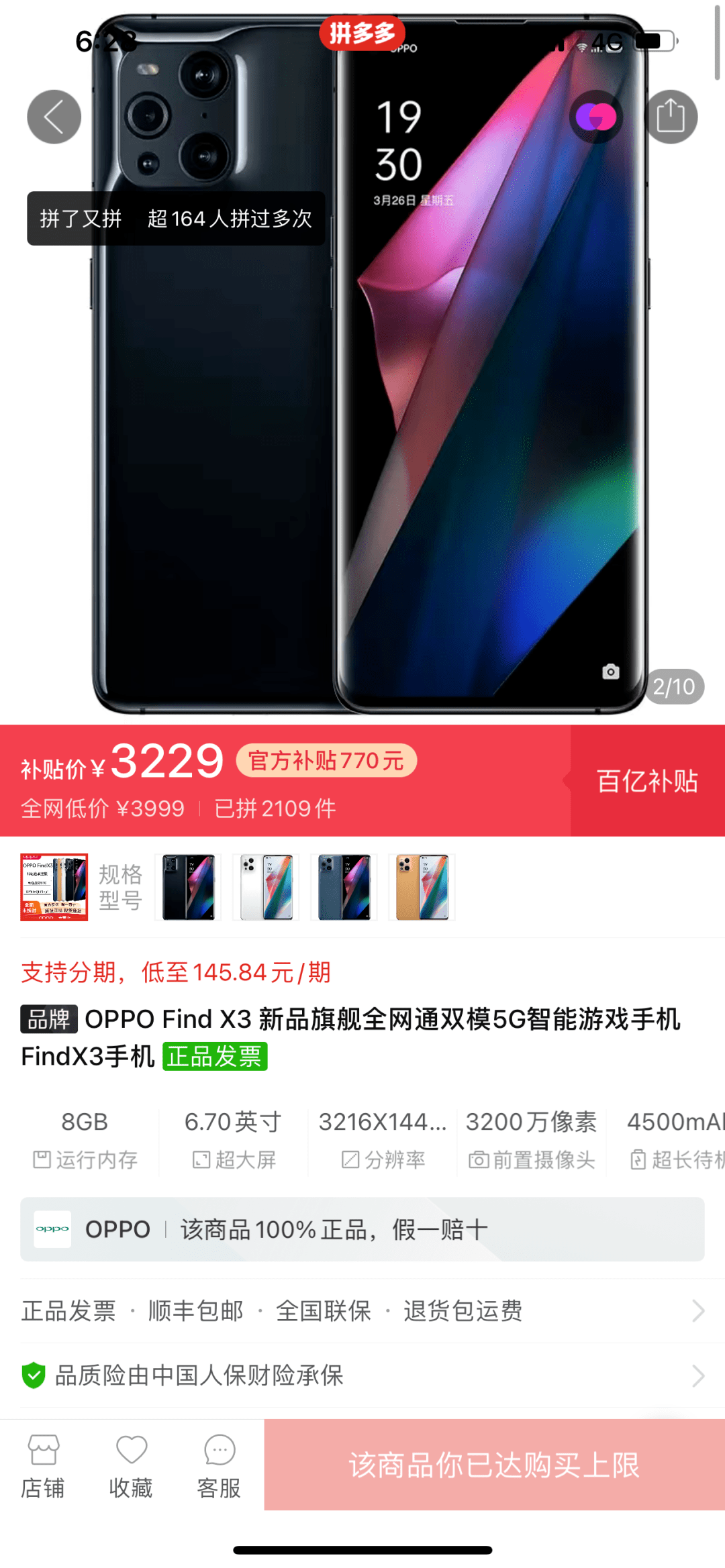Choose the orange phone variant thumbnail
This screenshot has height=1568, width=725.
[x=422, y=887]
